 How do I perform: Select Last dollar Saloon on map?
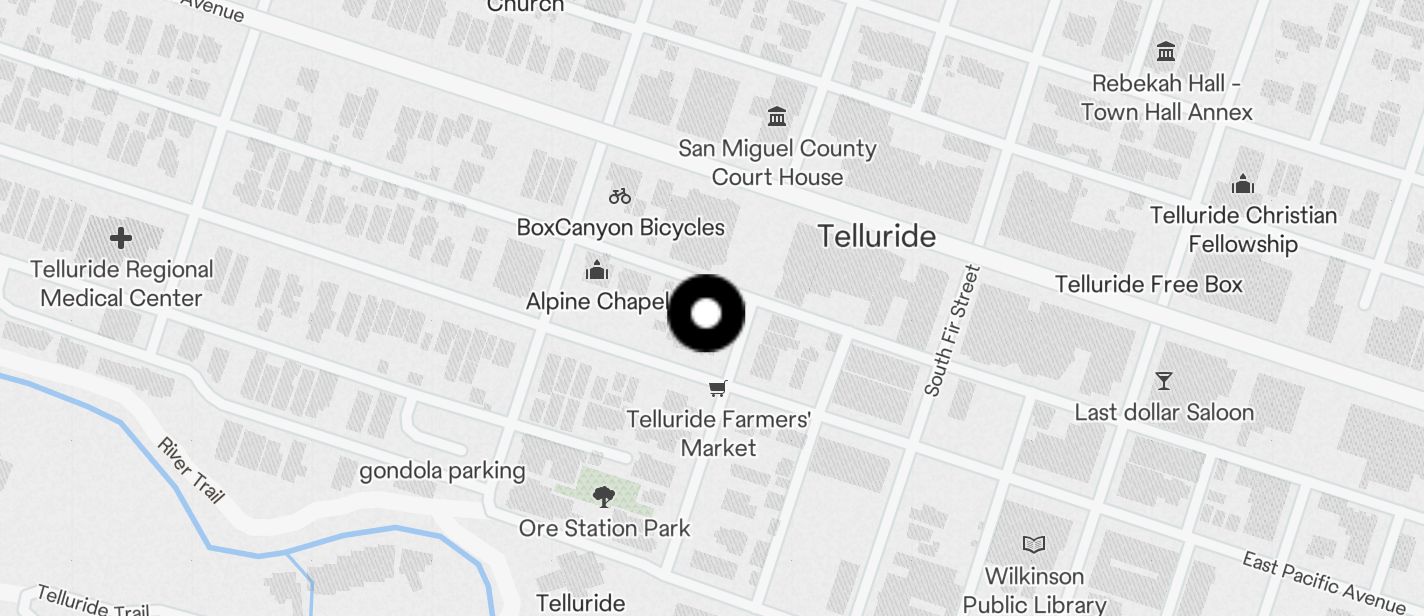pyautogui.click(x=1163, y=381)
